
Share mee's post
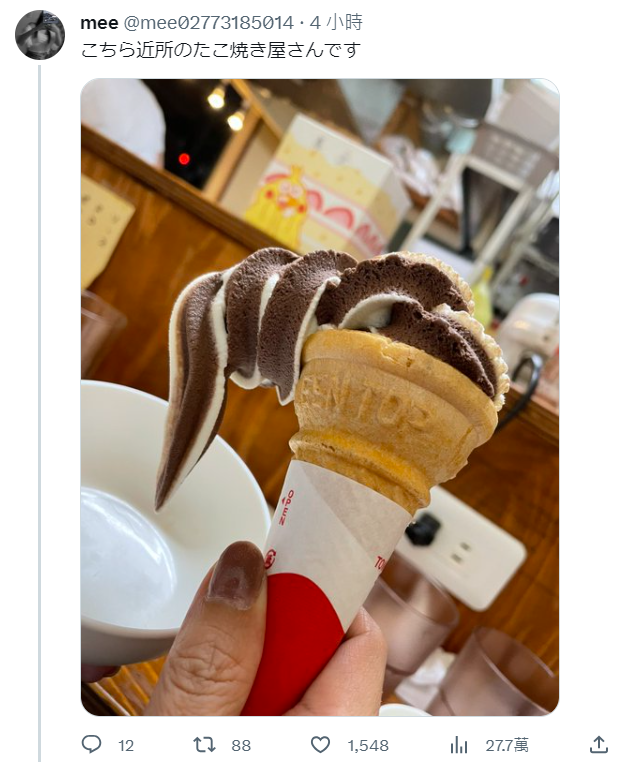click(598, 745)
